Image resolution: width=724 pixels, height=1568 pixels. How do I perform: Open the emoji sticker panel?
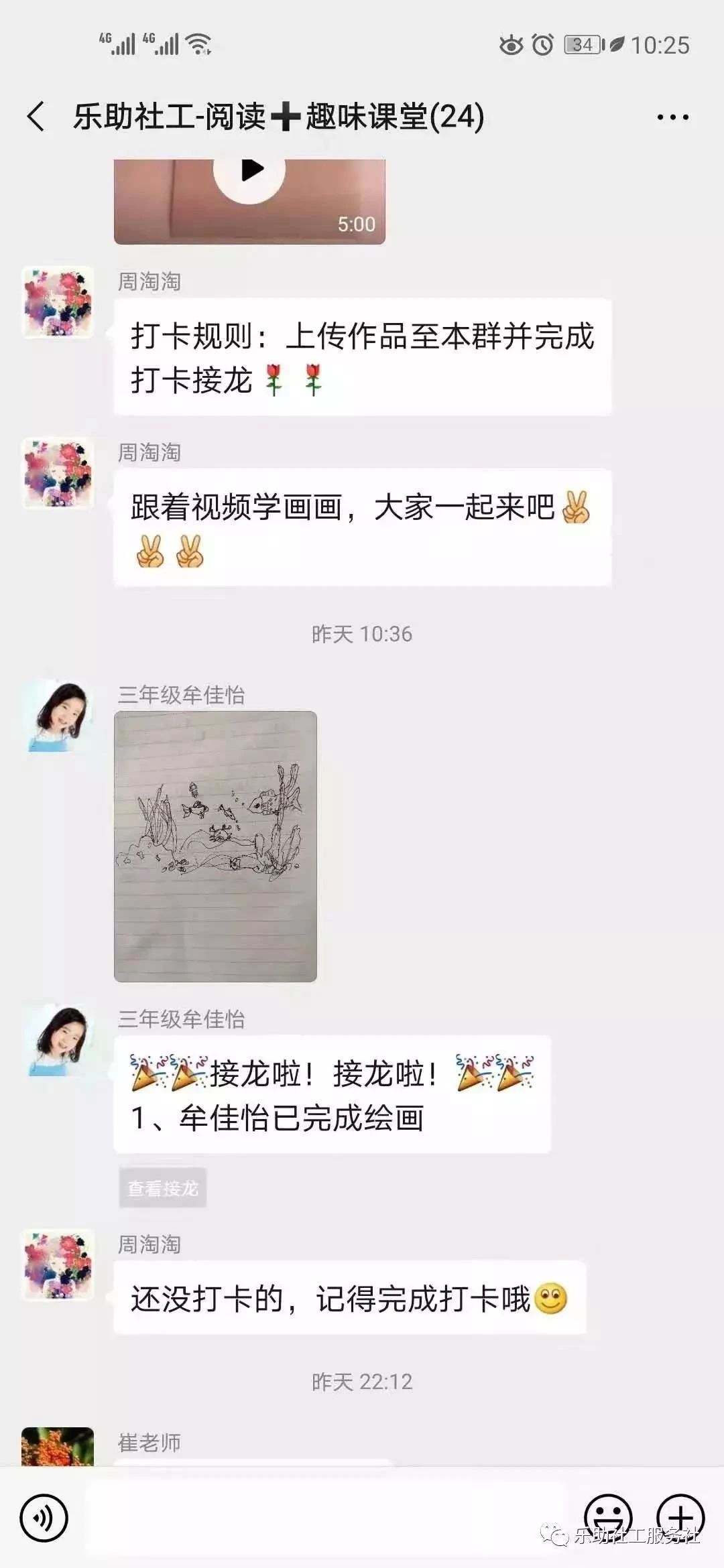608,1516
